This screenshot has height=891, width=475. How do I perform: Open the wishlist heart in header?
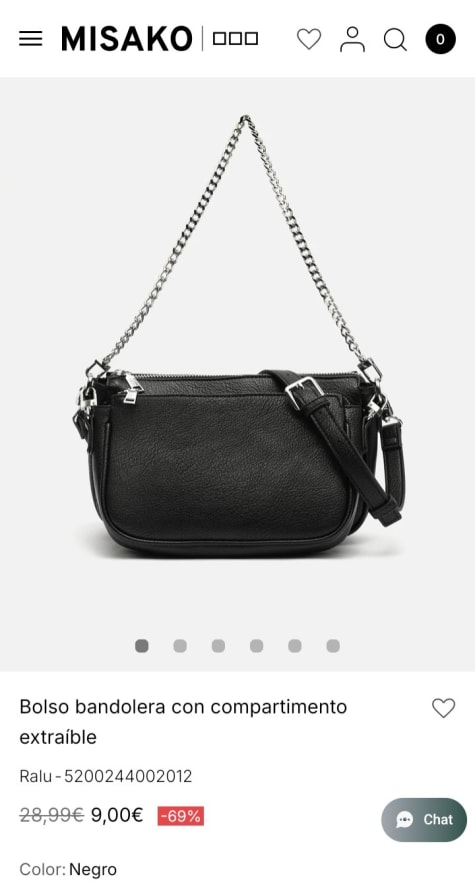coord(309,39)
